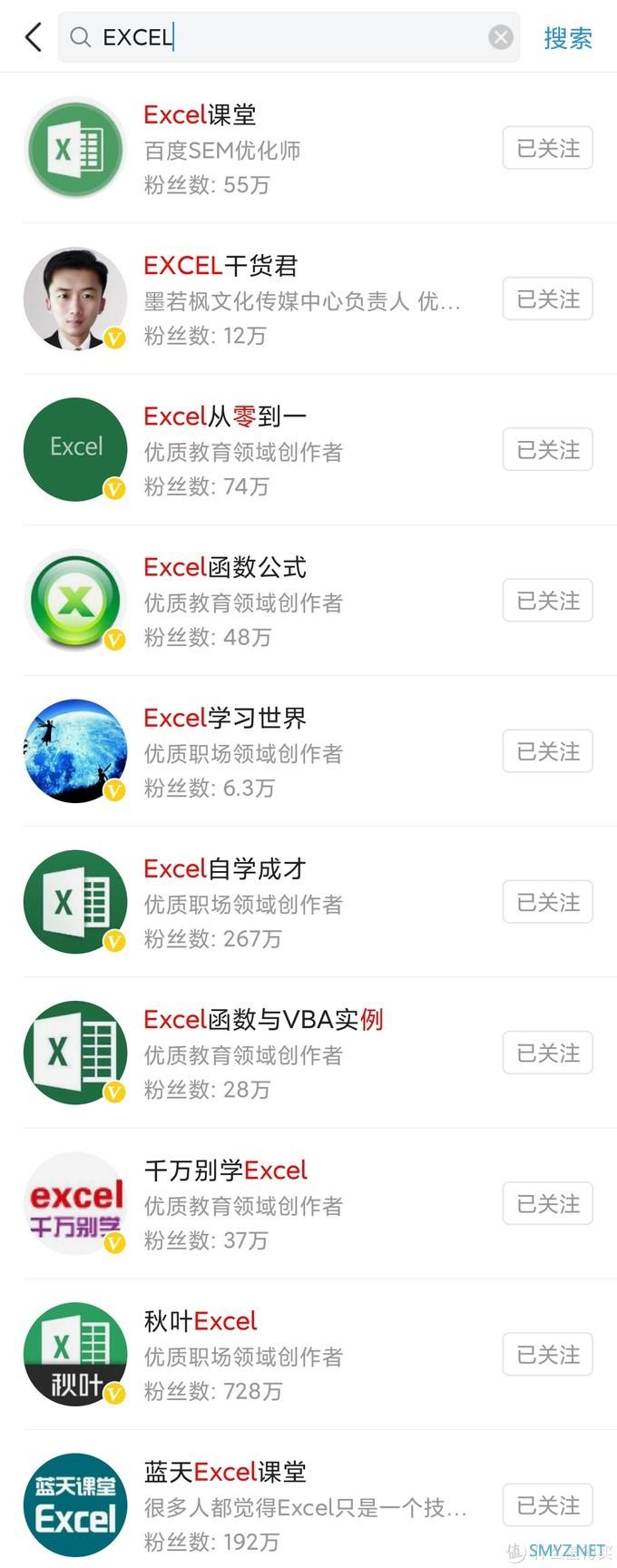This screenshot has width=617, height=1568.
Task: Tap 已关注 next to Excel函数公式
Action: click(x=547, y=601)
